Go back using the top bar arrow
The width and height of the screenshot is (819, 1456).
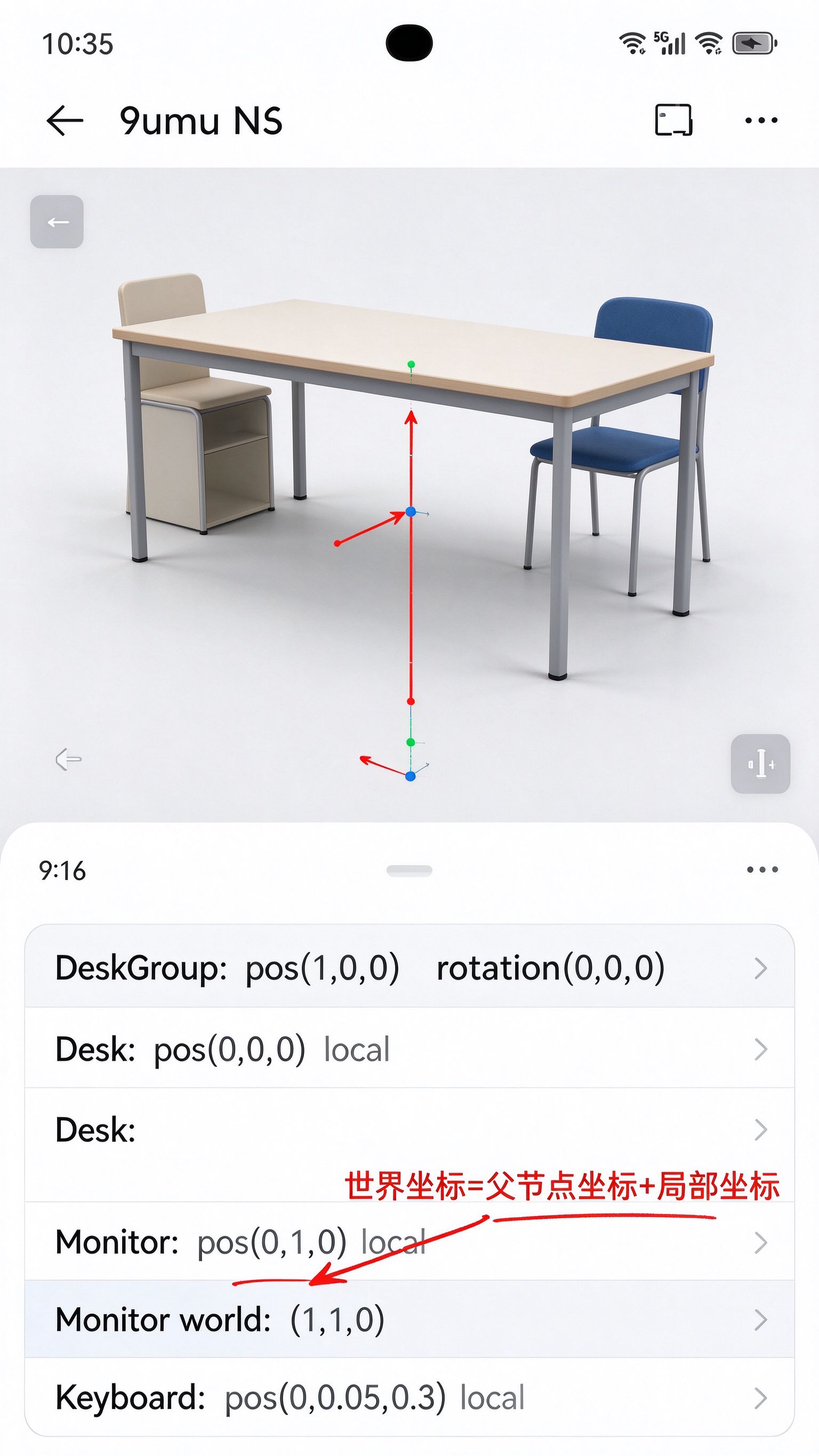(x=65, y=121)
